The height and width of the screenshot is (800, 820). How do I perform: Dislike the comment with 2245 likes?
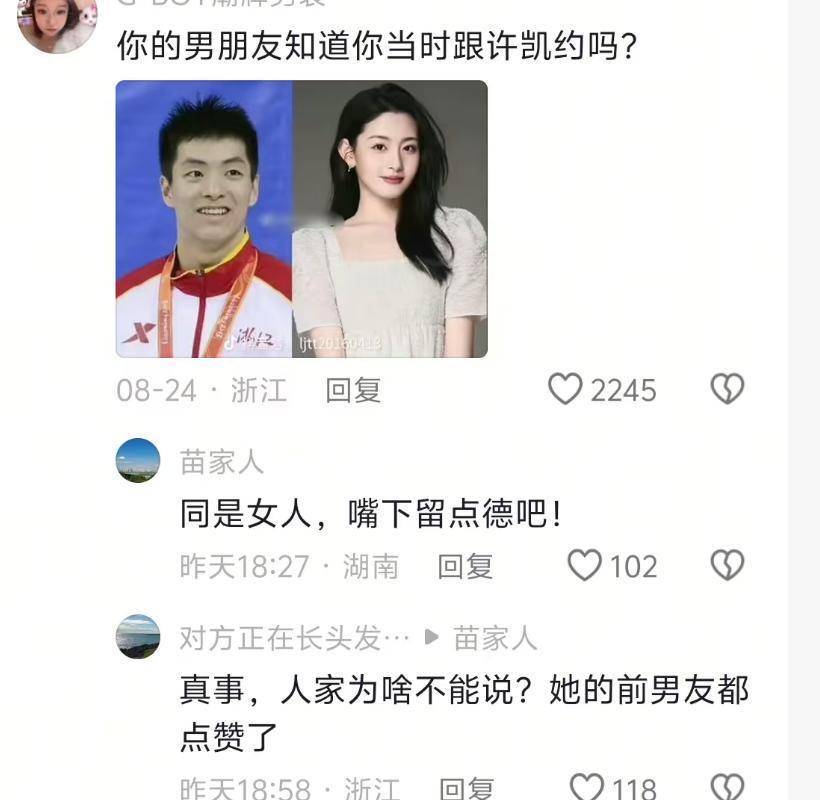pos(727,389)
